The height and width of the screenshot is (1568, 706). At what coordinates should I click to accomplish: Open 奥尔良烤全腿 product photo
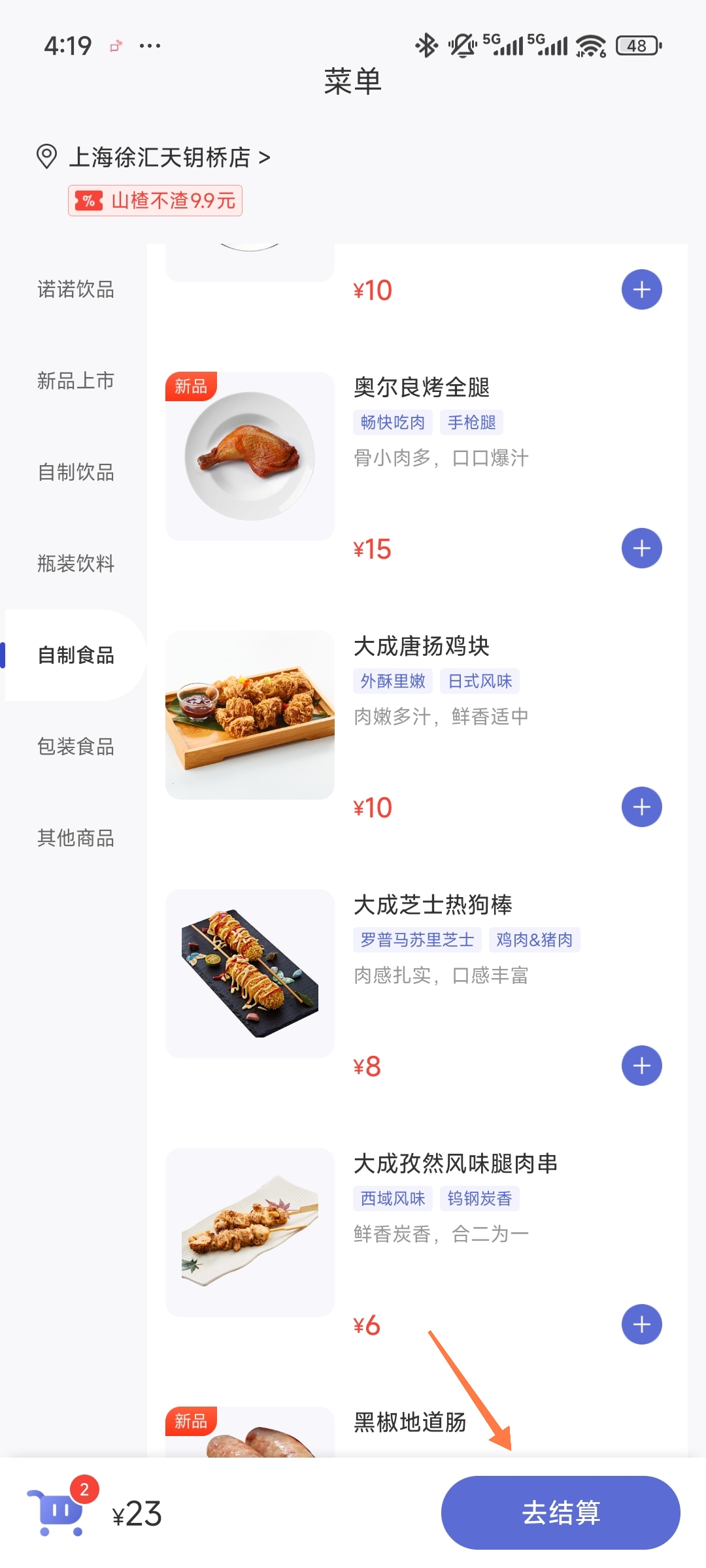(x=250, y=456)
